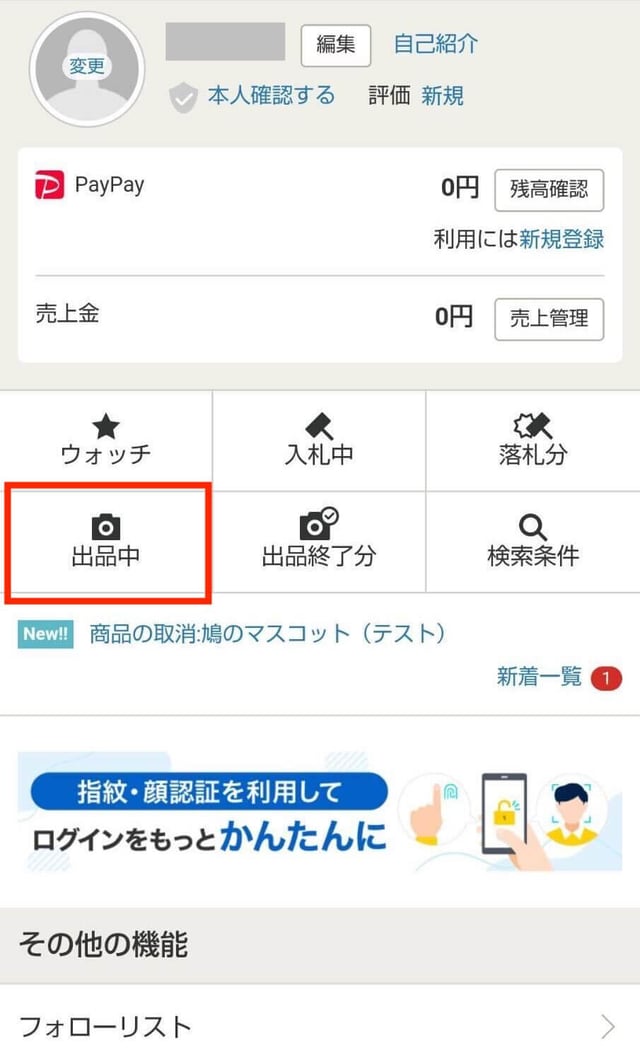Screen dimensions: 640x1050
Task: Open the 商品の取消 notification about 鳩のマスコット
Action: coord(266,634)
